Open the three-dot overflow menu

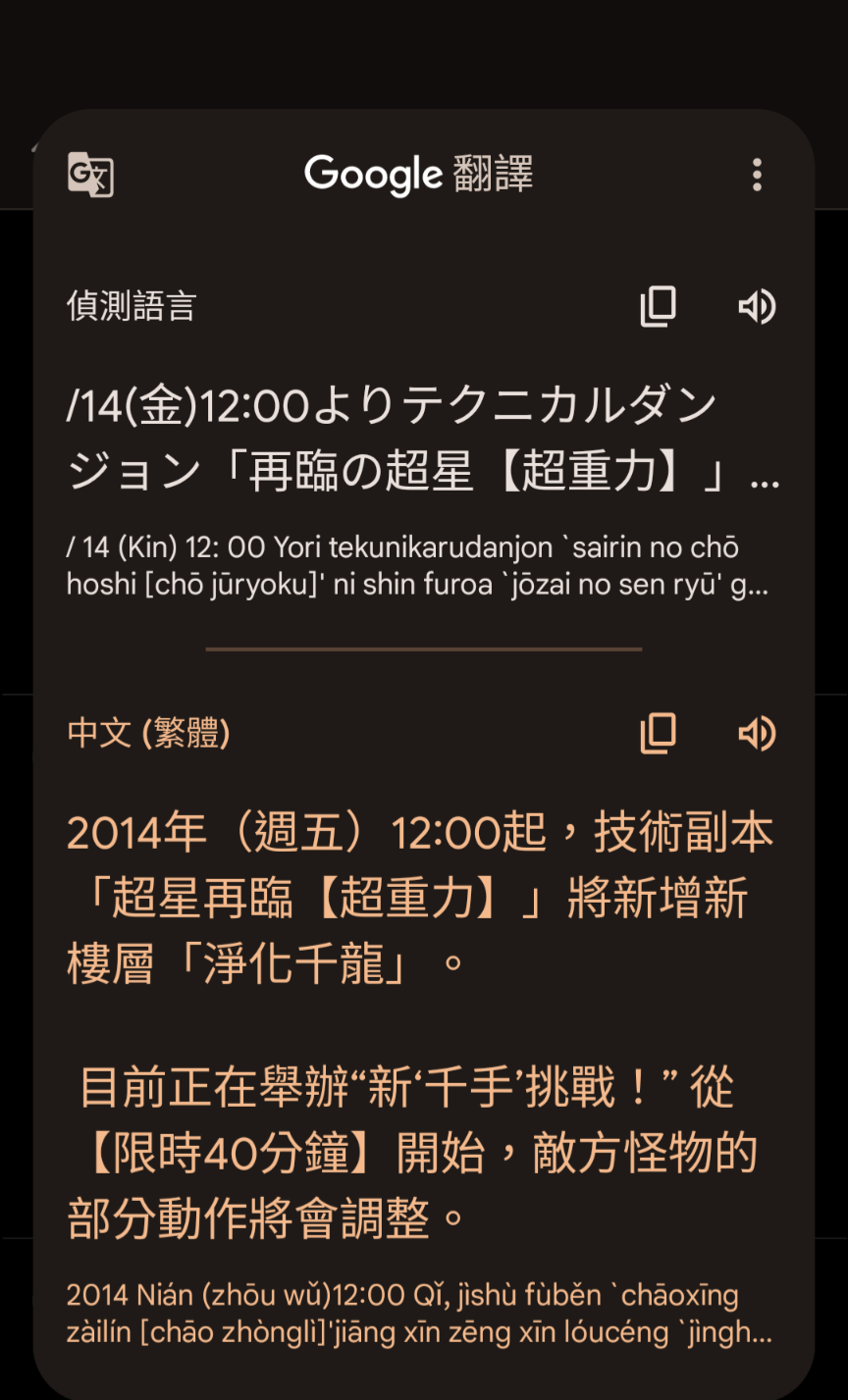click(x=756, y=175)
